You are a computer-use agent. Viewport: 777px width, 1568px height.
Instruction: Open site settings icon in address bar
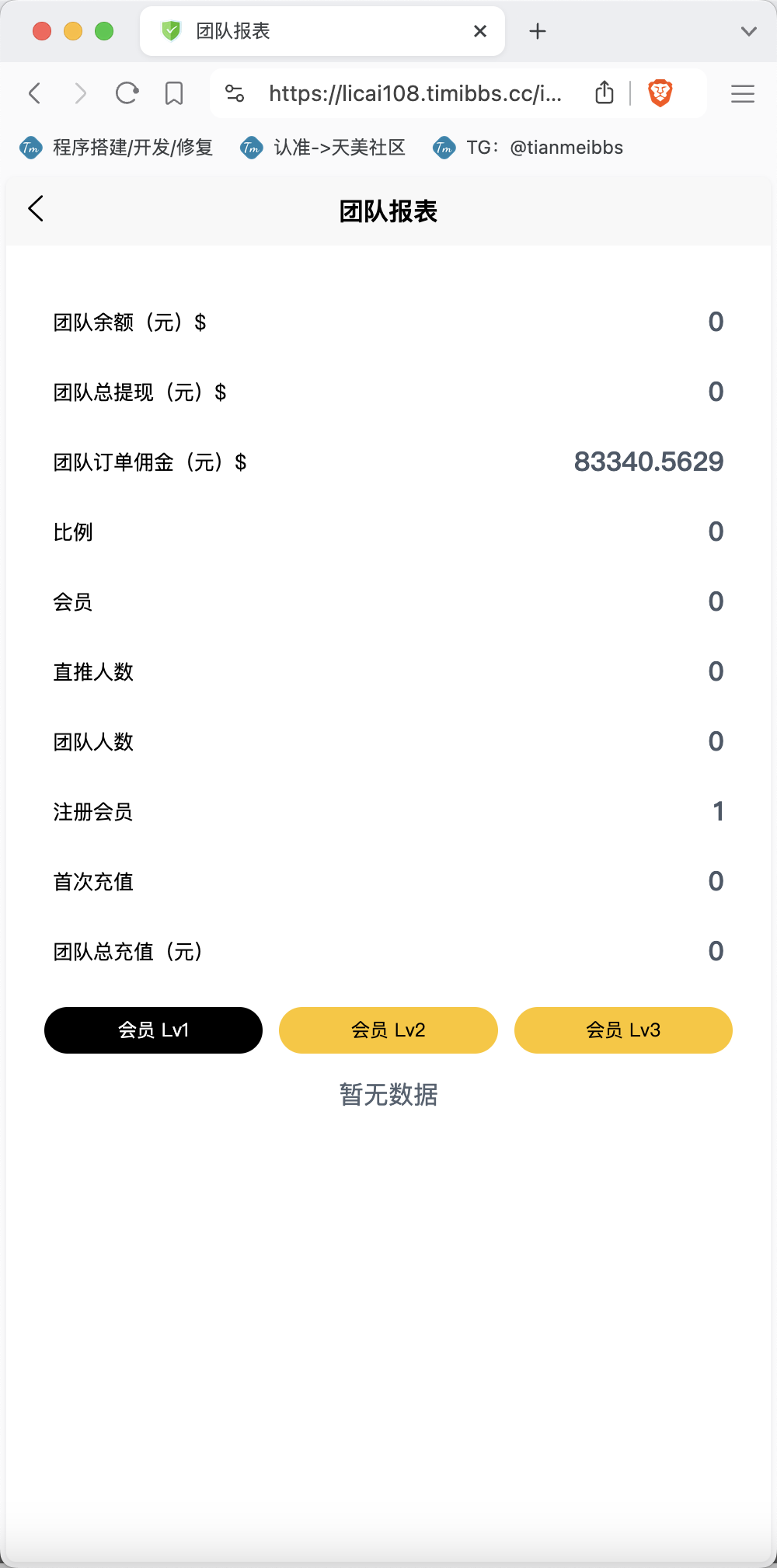point(235,93)
